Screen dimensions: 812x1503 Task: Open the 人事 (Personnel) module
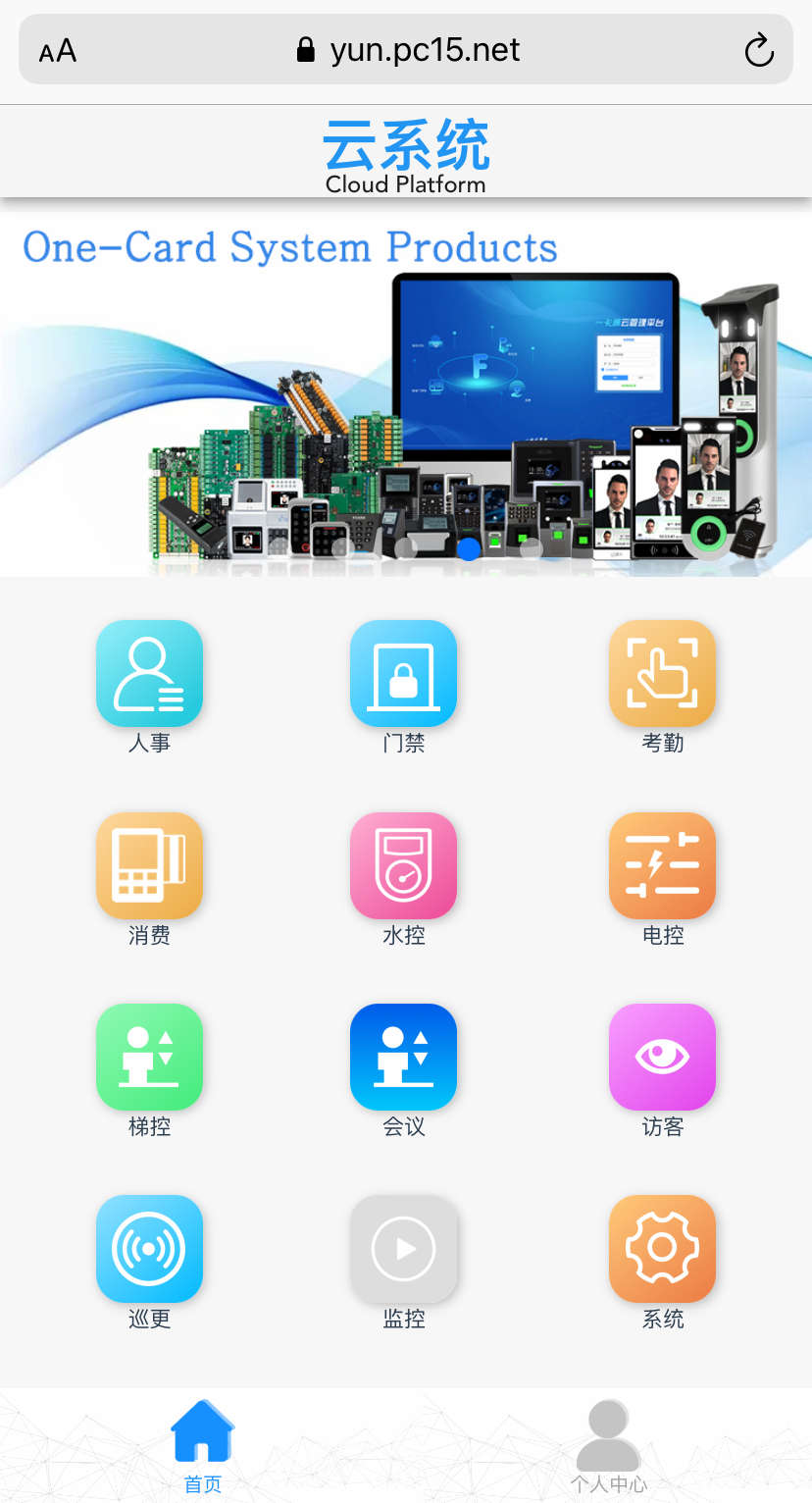tap(149, 674)
